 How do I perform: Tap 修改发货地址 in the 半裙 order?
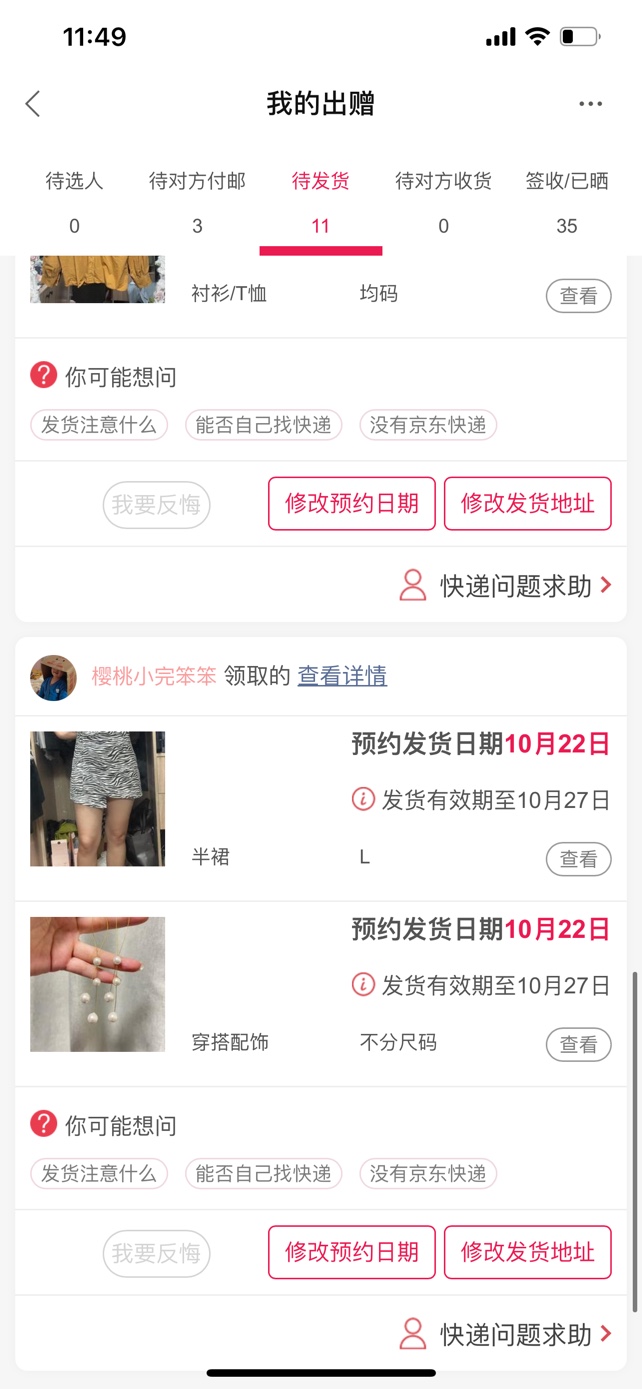pyautogui.click(x=527, y=1252)
